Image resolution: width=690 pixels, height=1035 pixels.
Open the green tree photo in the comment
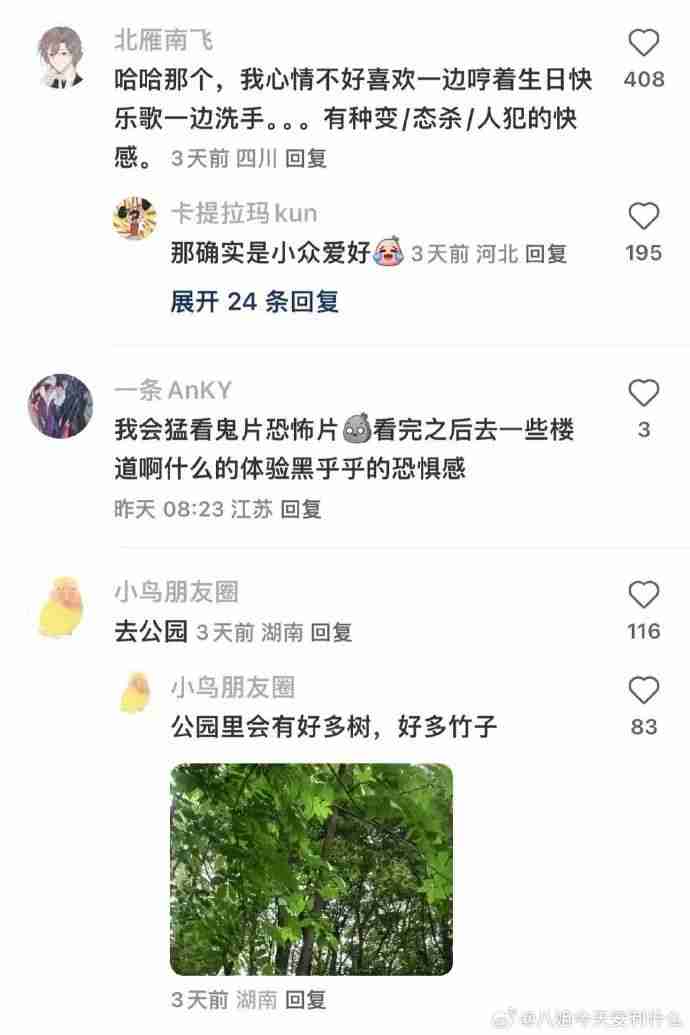pos(311,869)
